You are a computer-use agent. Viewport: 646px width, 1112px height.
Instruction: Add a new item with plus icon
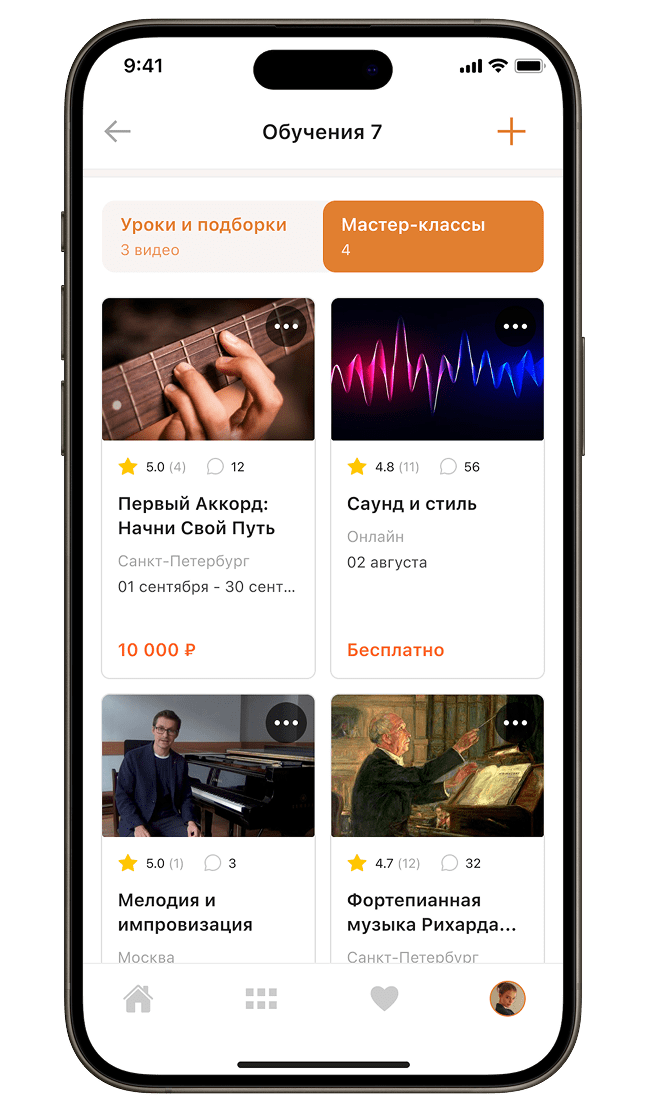click(511, 132)
